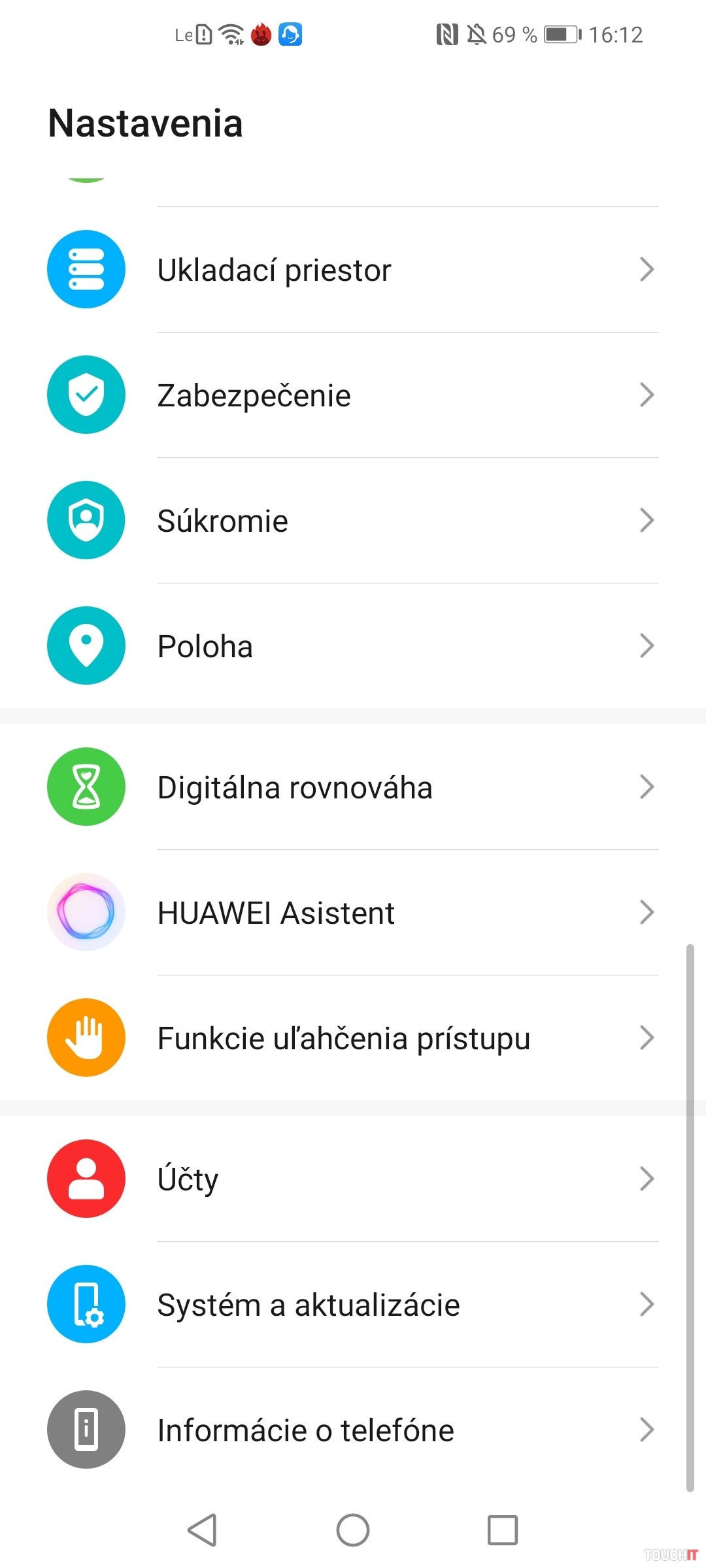
Task: Go to Súkromie settings
Action: click(x=353, y=521)
